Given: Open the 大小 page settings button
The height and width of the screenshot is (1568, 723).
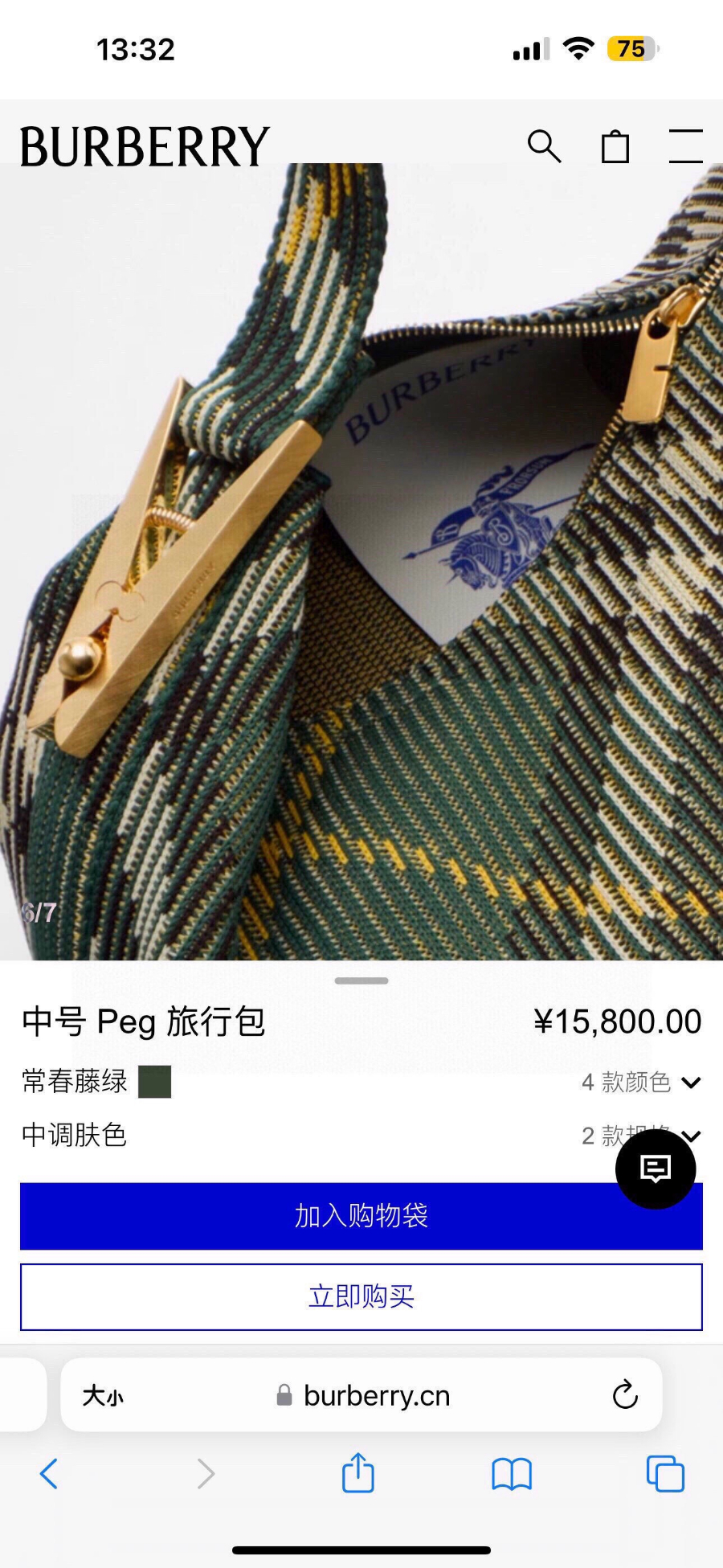Looking at the screenshot, I should (x=103, y=1396).
